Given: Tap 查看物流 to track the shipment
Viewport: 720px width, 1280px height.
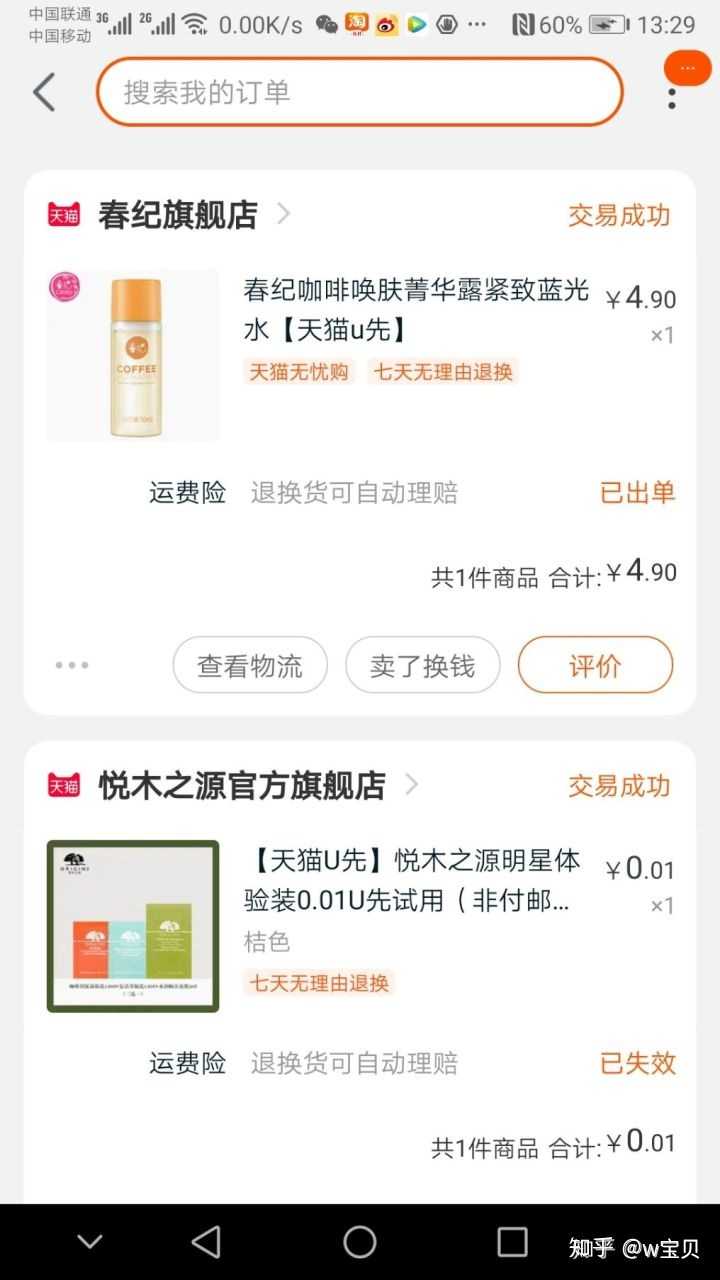Looking at the screenshot, I should click(x=250, y=665).
